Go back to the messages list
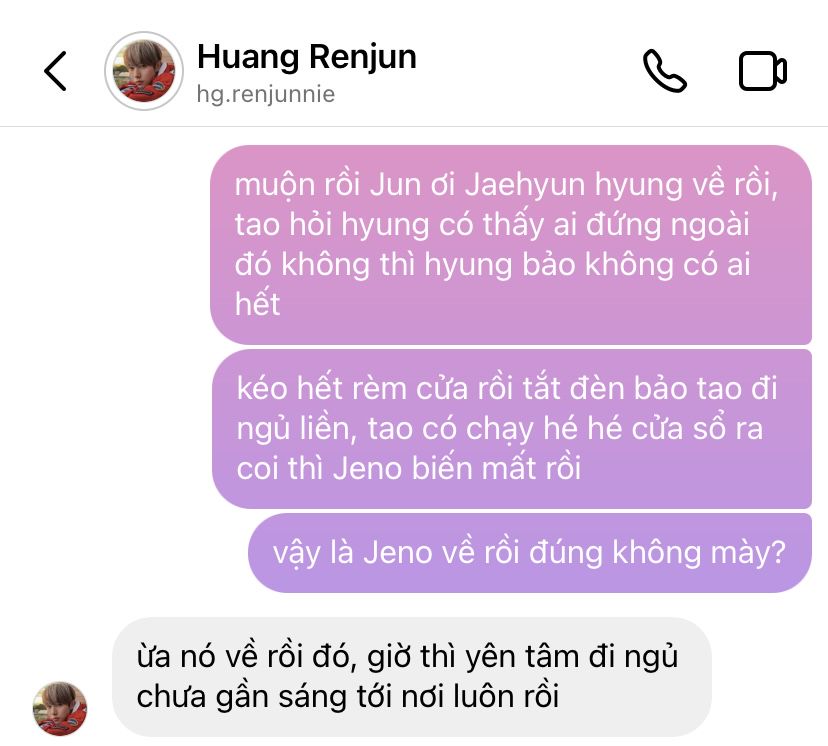Viewport: 828px width, 746px height. pyautogui.click(x=55, y=71)
